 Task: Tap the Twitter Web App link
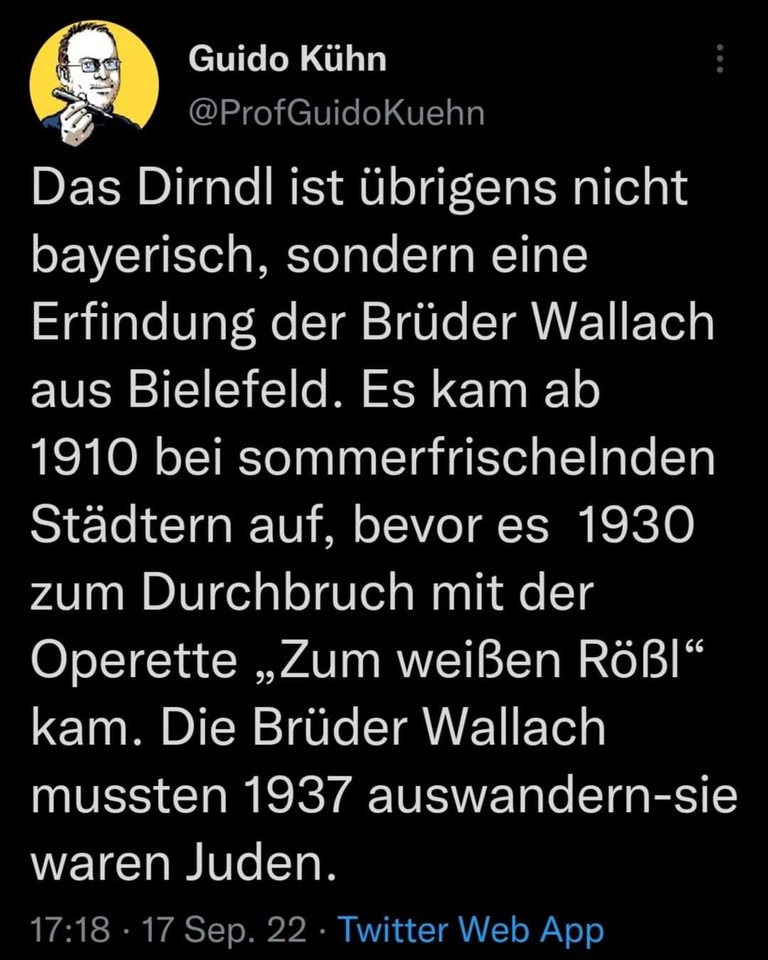click(x=471, y=931)
